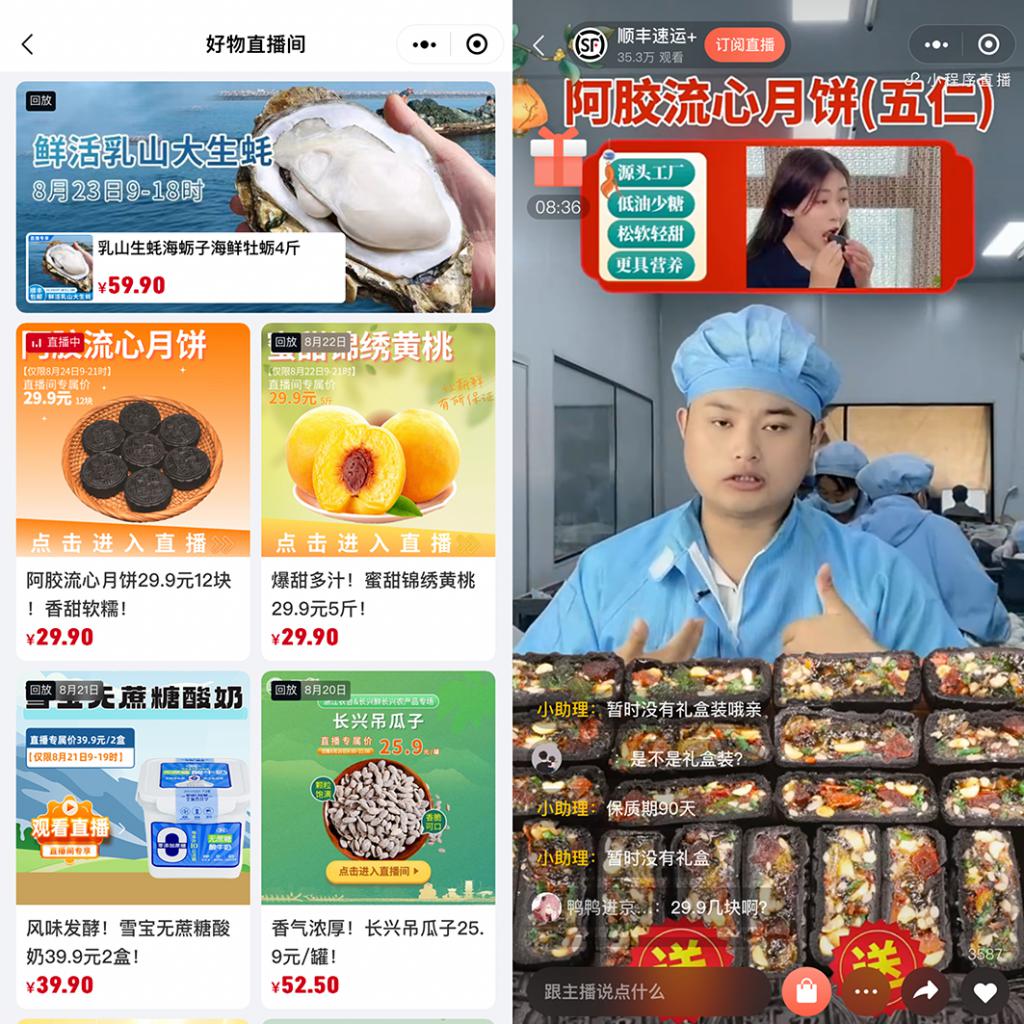
Task: Go back from 好物直播间 page
Action: (27, 44)
